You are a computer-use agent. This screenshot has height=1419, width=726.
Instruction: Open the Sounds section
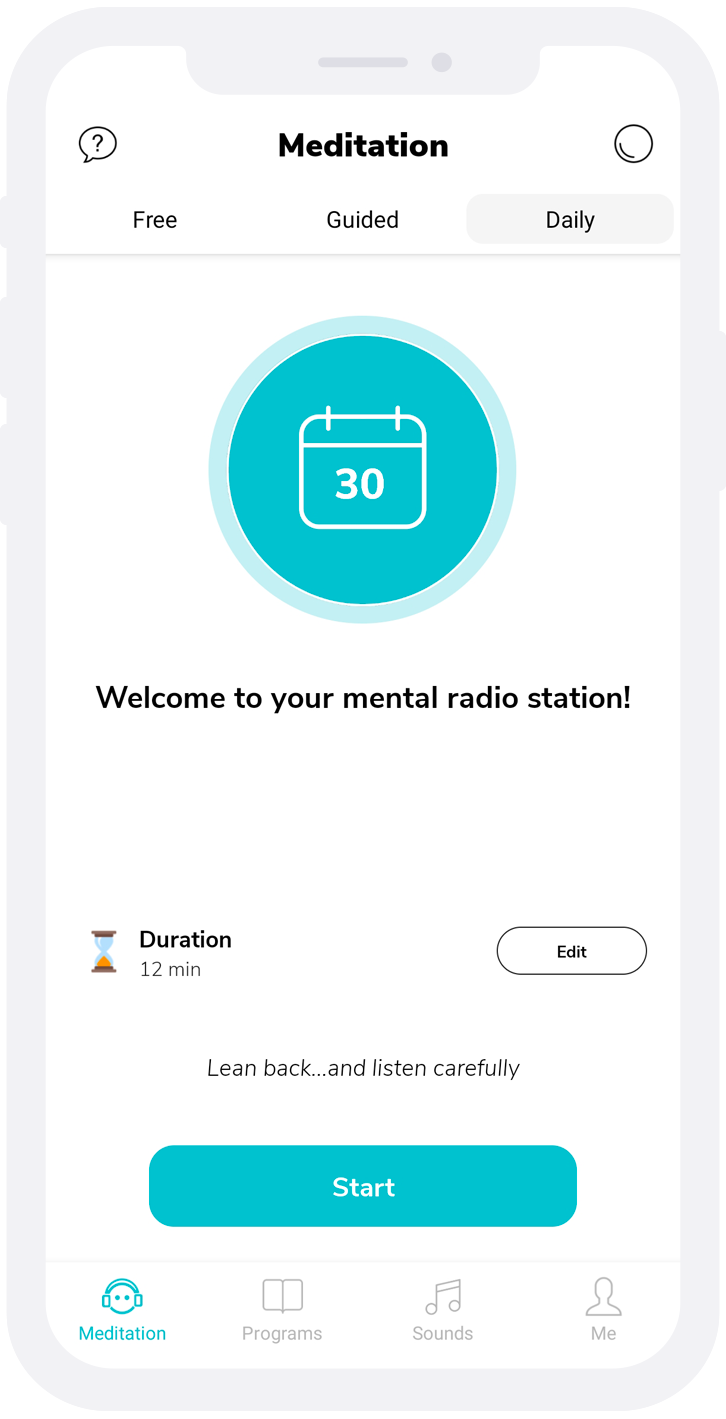pos(443,1310)
